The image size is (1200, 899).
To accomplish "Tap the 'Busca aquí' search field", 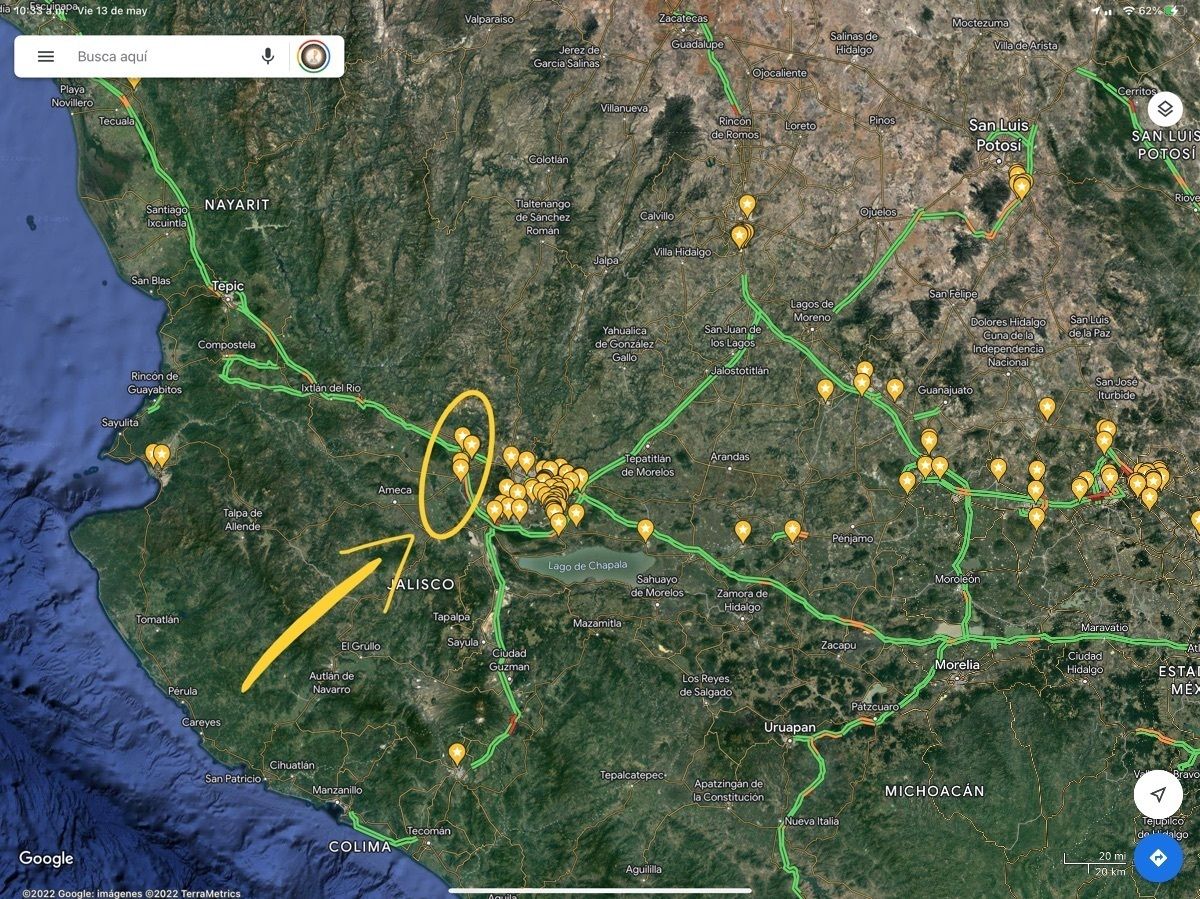I will (x=160, y=56).
